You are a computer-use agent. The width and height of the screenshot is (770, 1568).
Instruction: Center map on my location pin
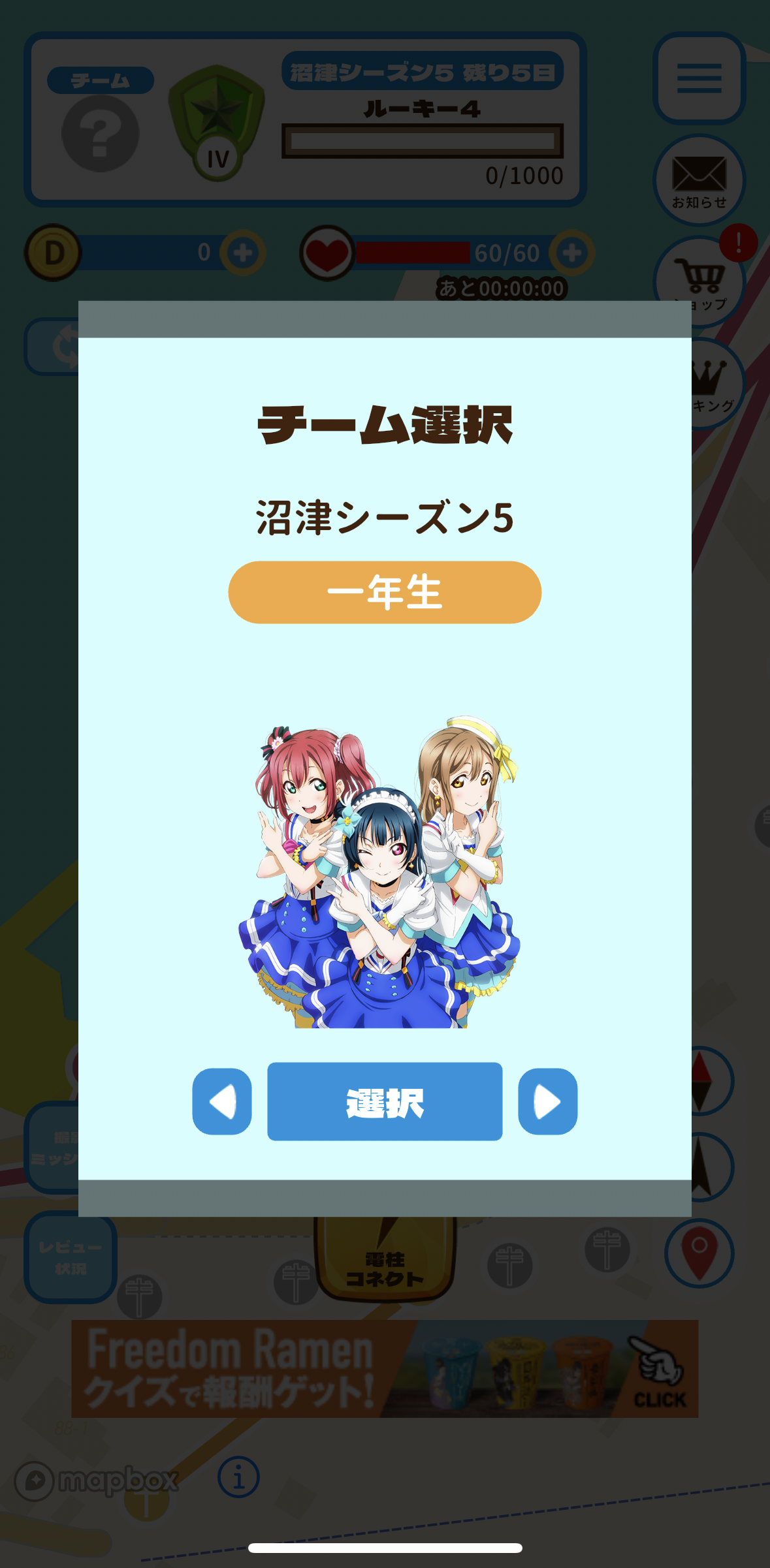pyautogui.click(x=699, y=1253)
